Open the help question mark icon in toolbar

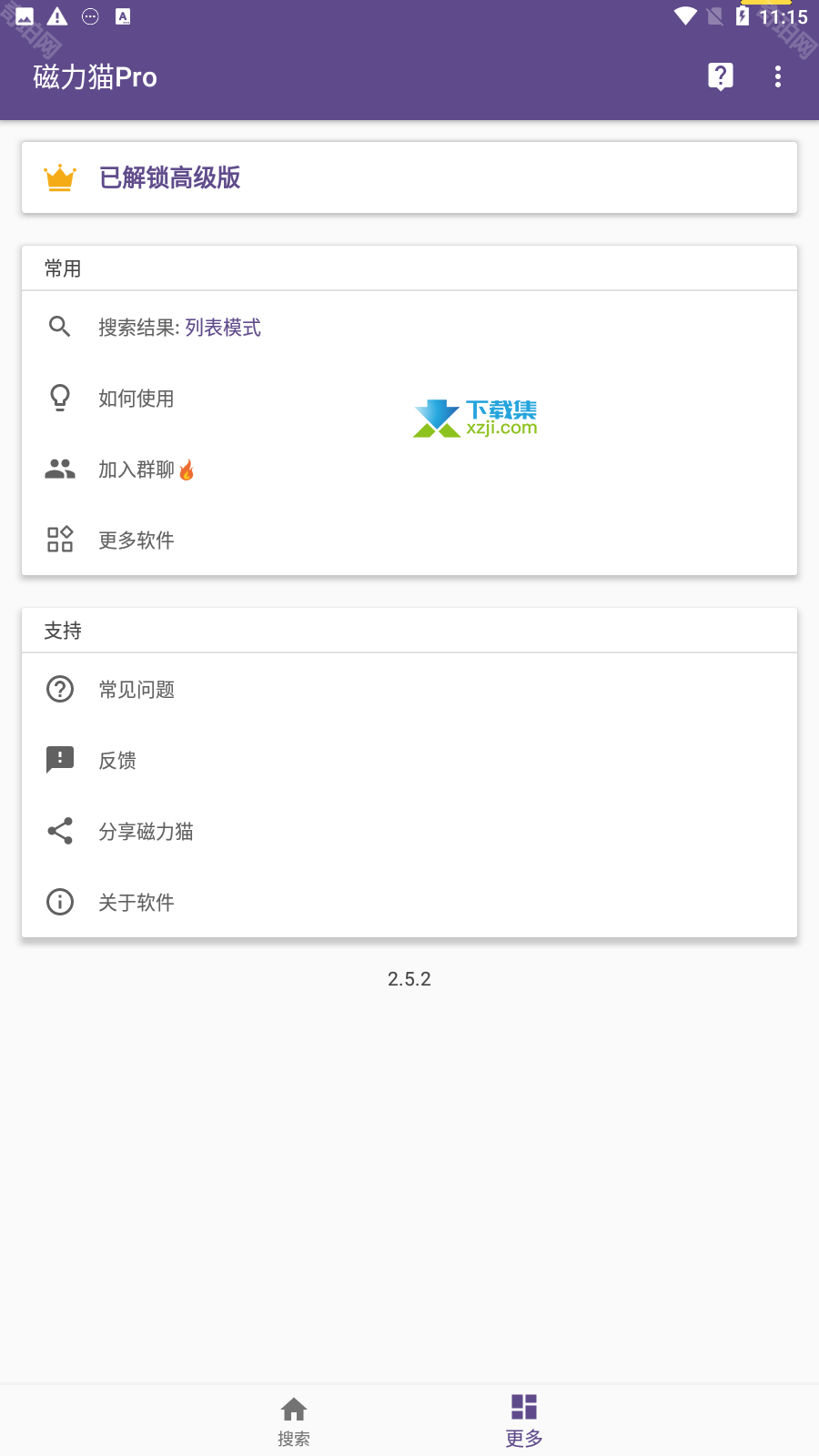(x=719, y=76)
